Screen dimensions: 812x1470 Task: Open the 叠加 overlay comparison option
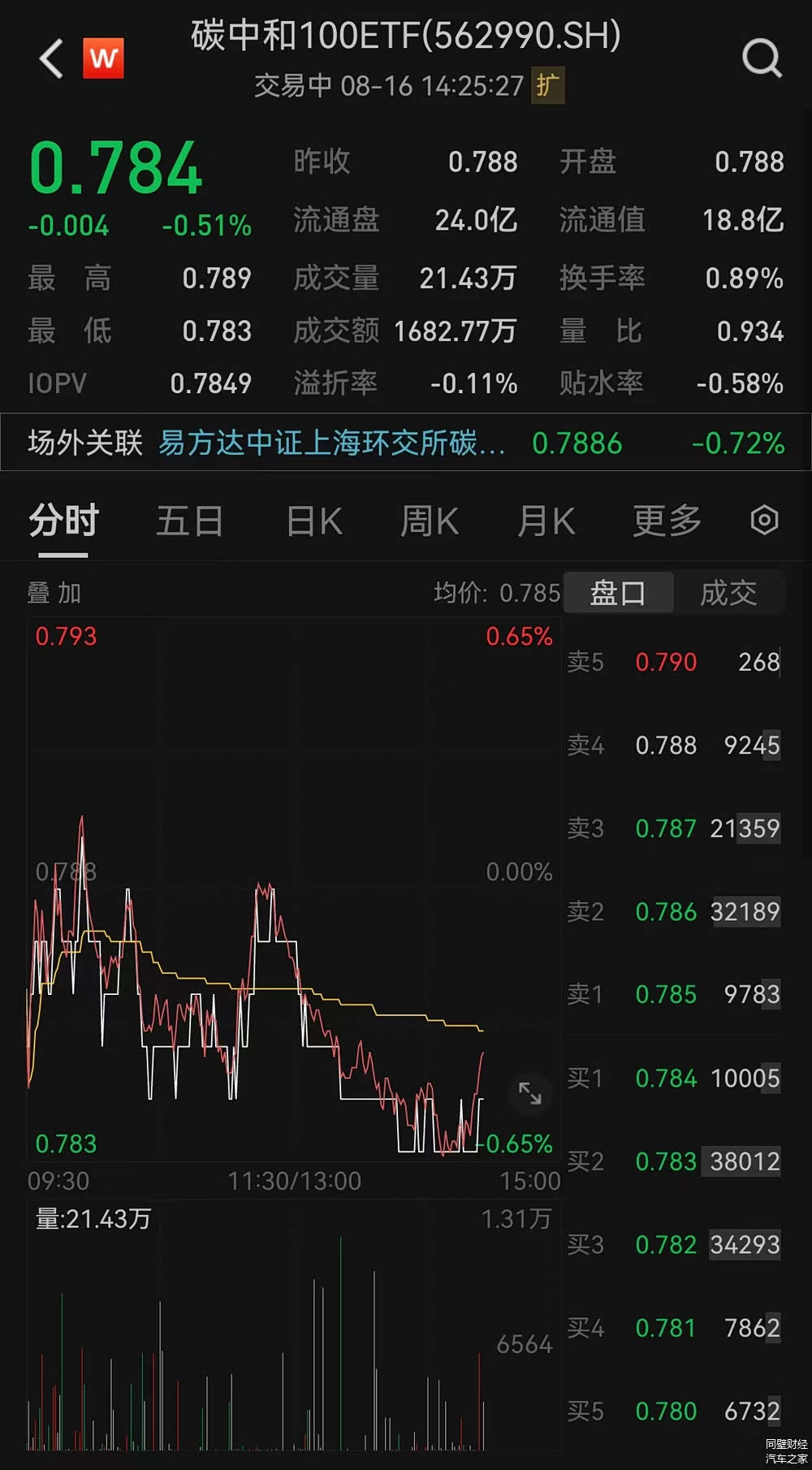[x=52, y=593]
